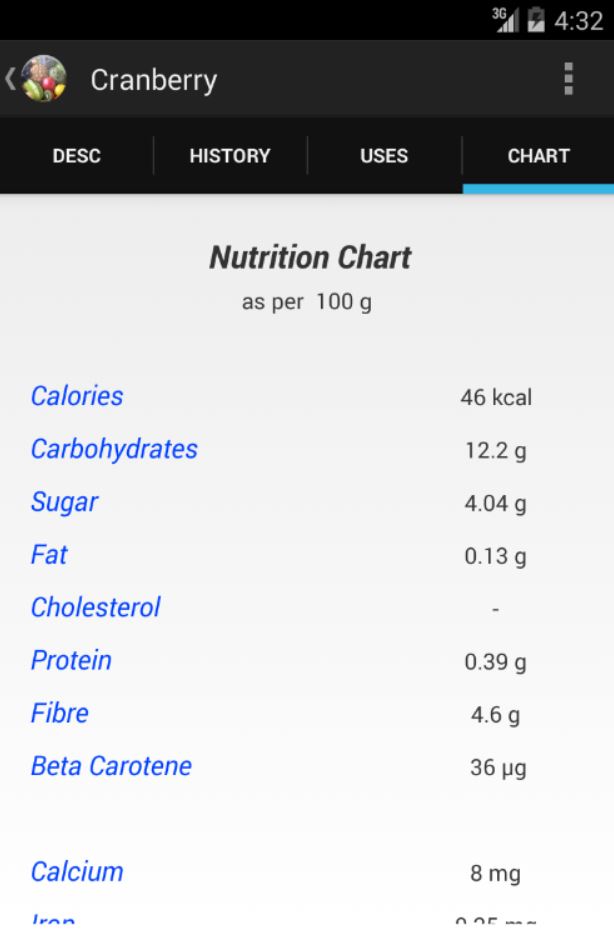Image resolution: width=614 pixels, height=947 pixels.
Task: Open the HISTORY tab
Action: point(230,156)
